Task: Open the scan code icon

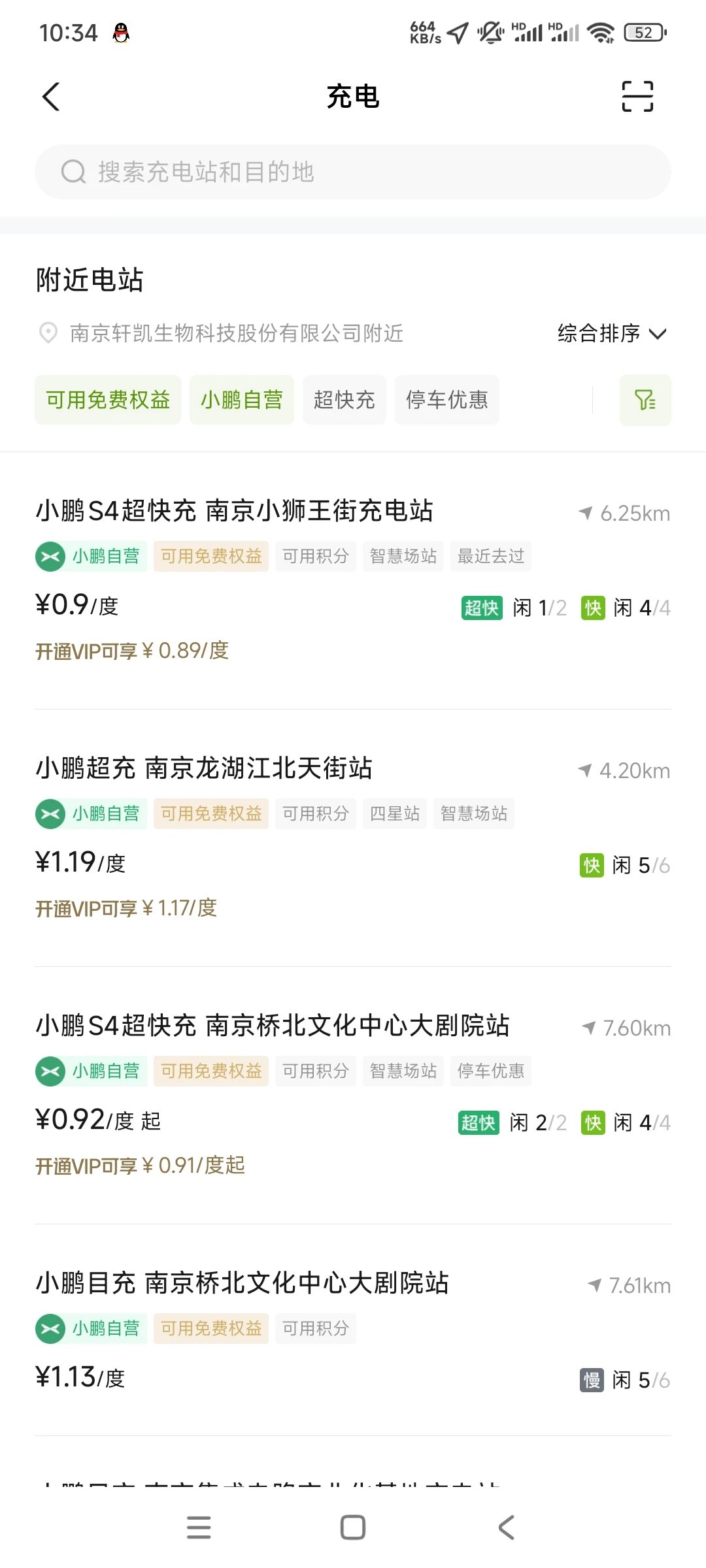Action: pos(637,97)
